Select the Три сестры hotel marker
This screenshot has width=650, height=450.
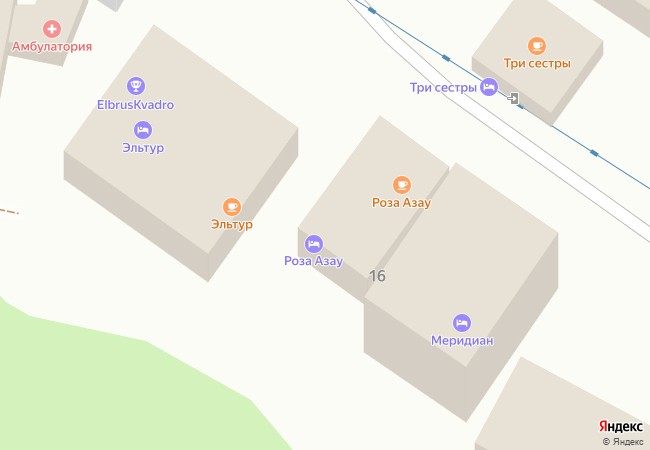tap(489, 87)
